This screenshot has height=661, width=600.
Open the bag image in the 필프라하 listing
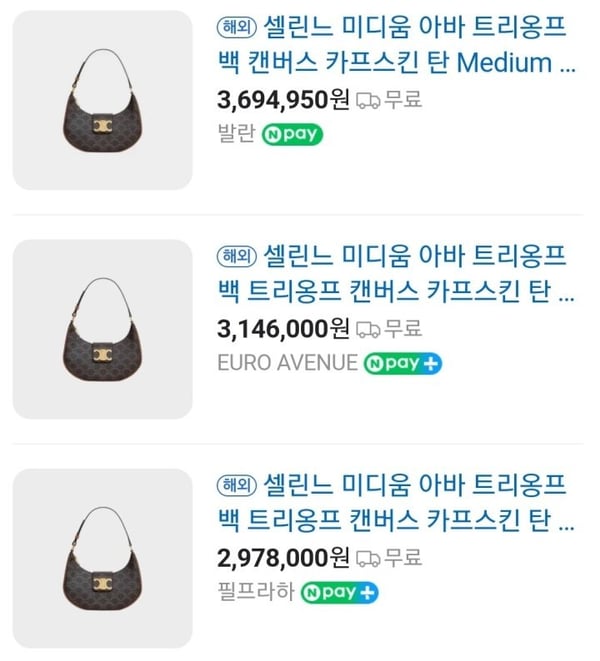point(102,558)
